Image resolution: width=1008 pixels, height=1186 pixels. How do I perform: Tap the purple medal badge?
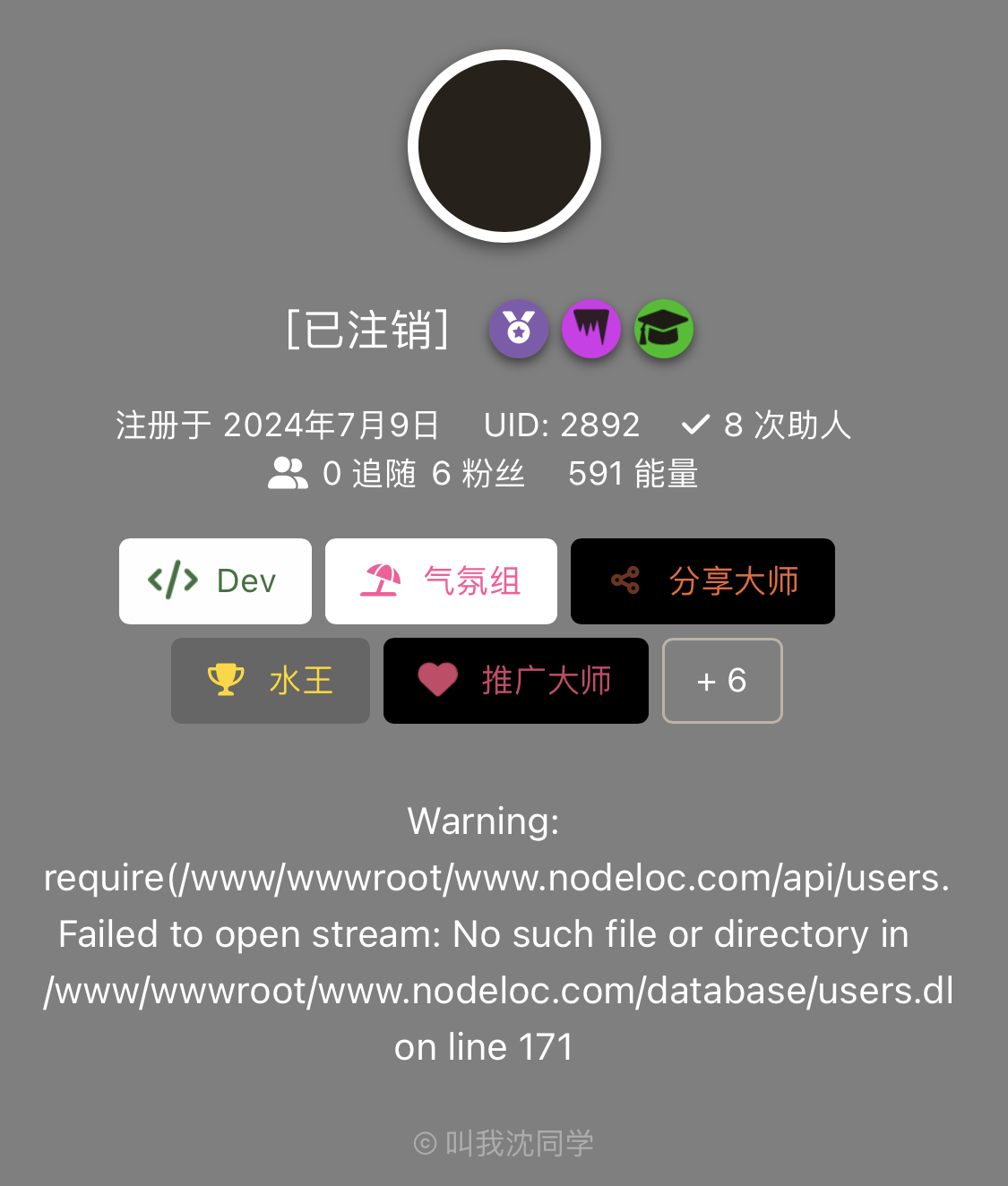[519, 329]
